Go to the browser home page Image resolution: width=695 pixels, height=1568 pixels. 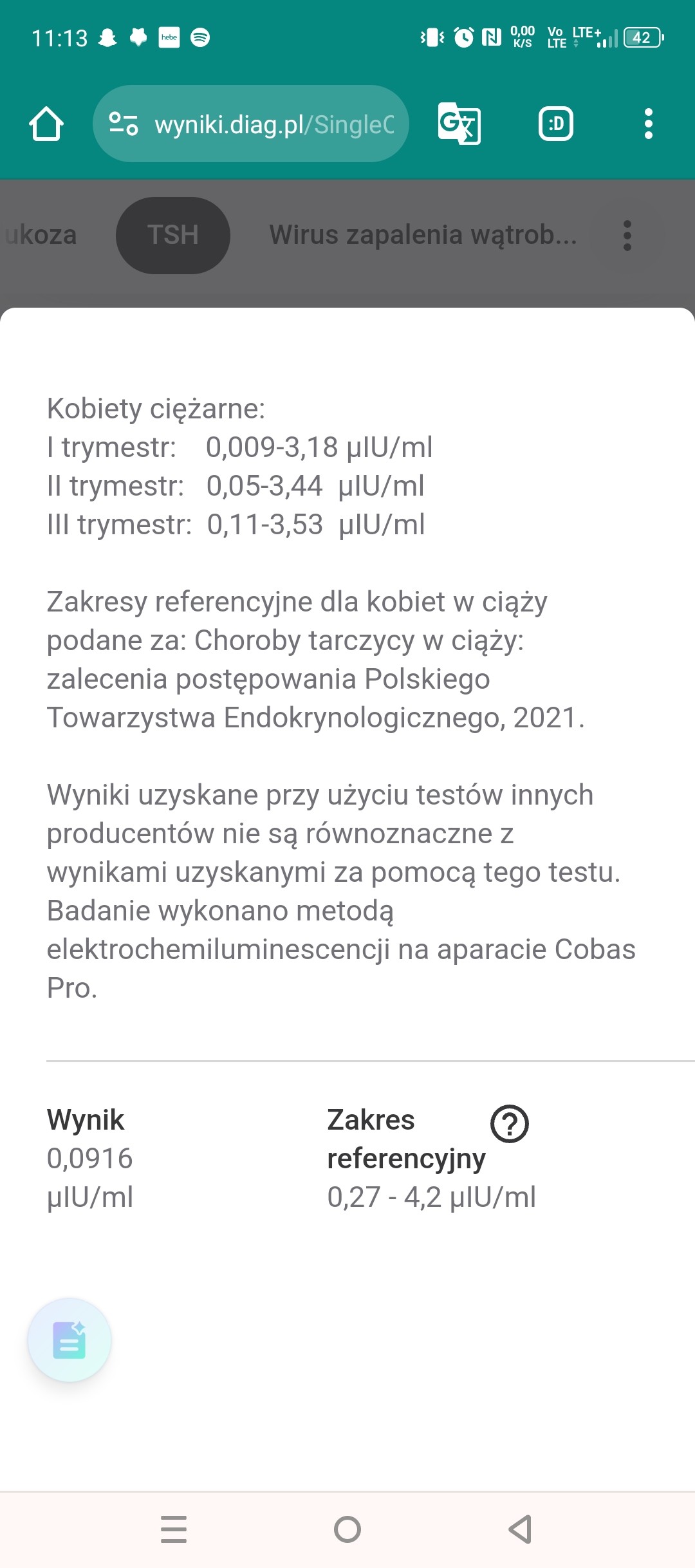46,124
